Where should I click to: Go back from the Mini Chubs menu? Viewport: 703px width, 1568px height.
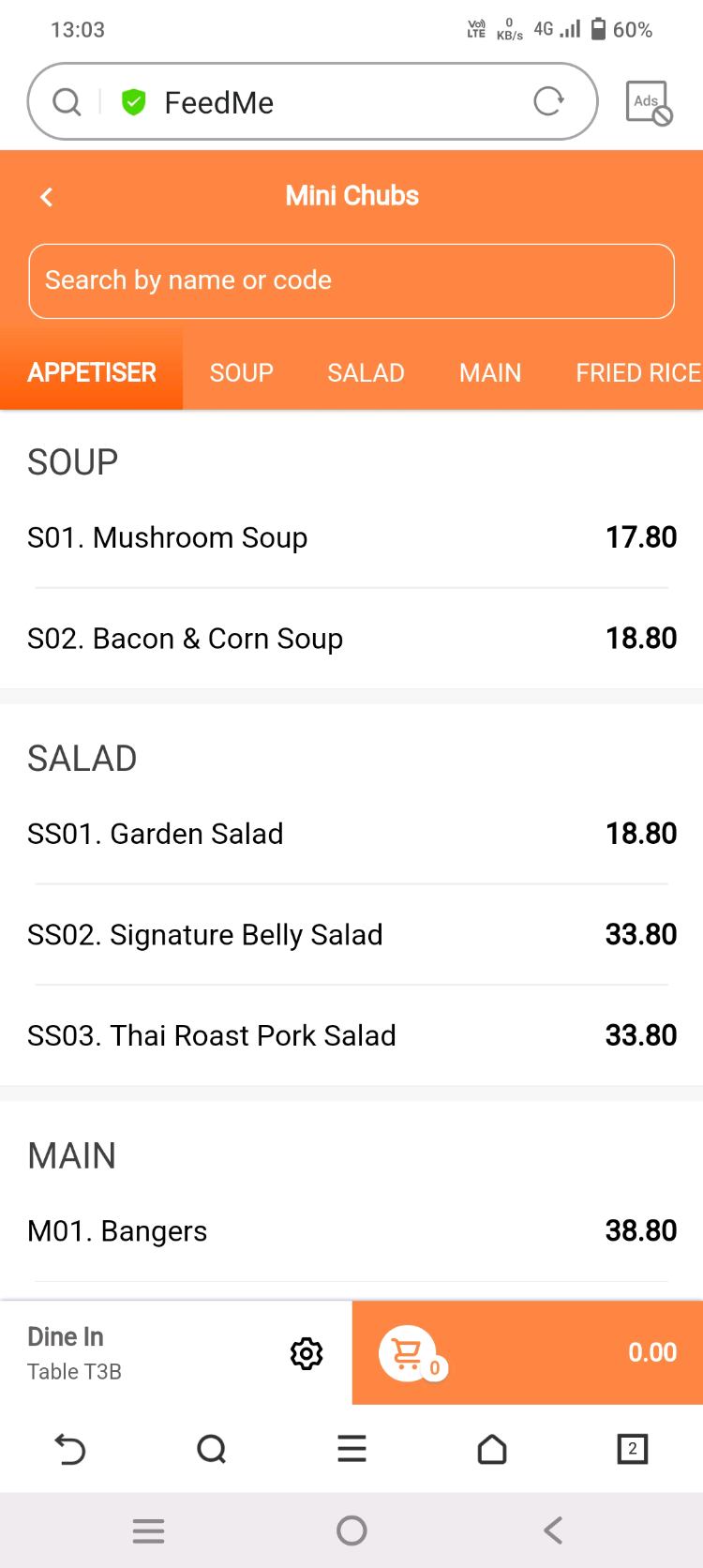click(47, 197)
